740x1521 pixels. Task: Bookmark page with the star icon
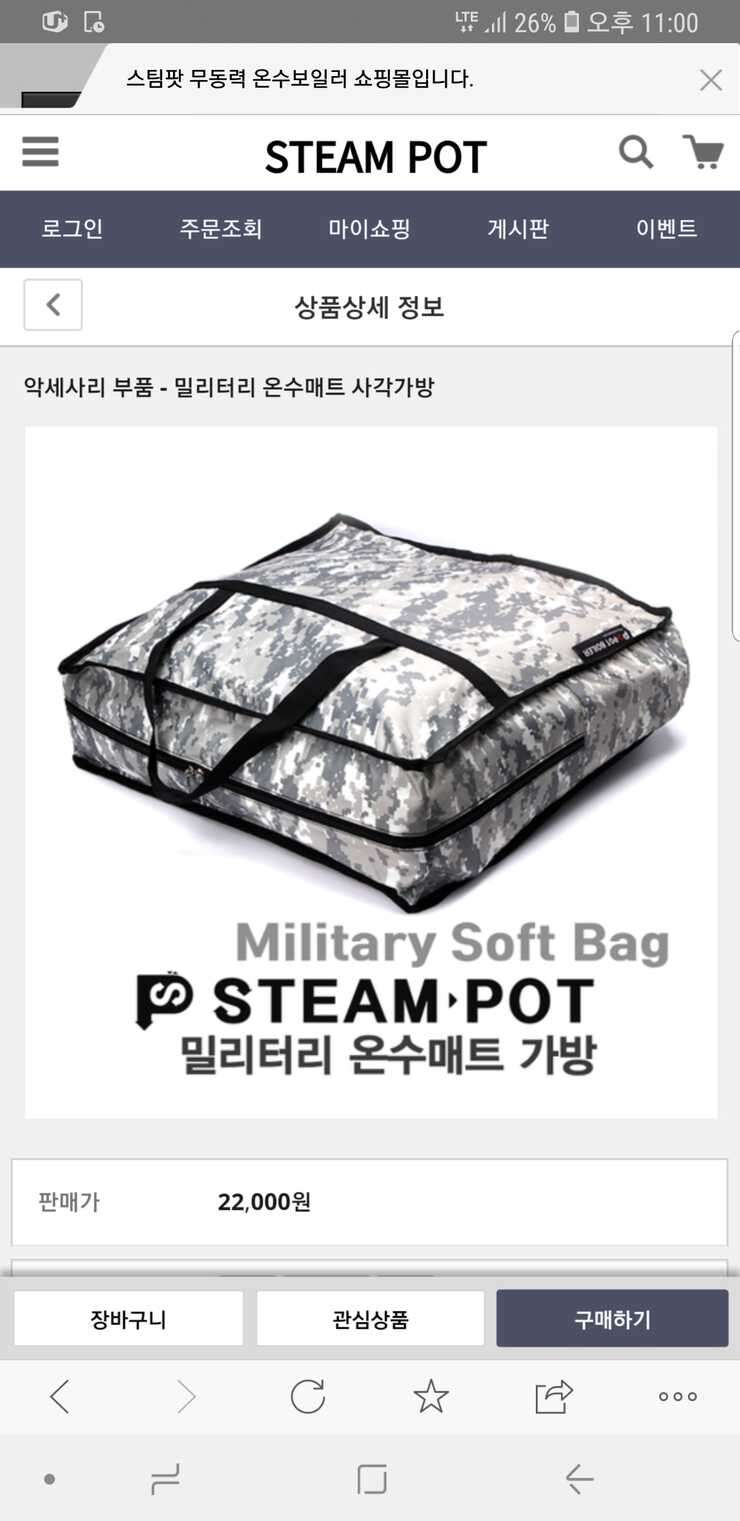(431, 1396)
